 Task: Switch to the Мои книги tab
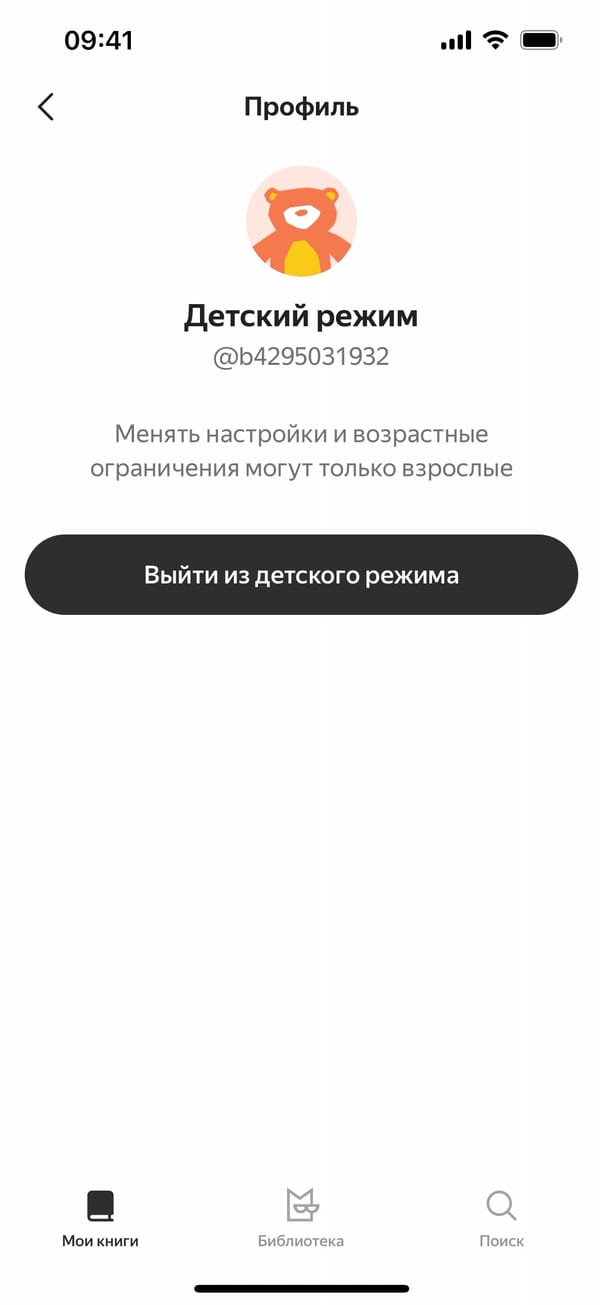[100, 1218]
